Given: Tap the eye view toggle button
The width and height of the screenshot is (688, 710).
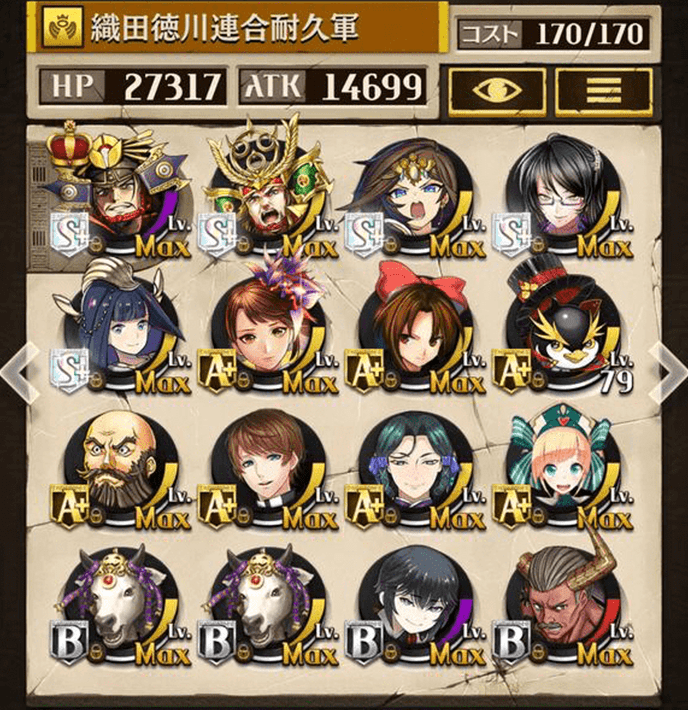Looking at the screenshot, I should pos(496,90).
